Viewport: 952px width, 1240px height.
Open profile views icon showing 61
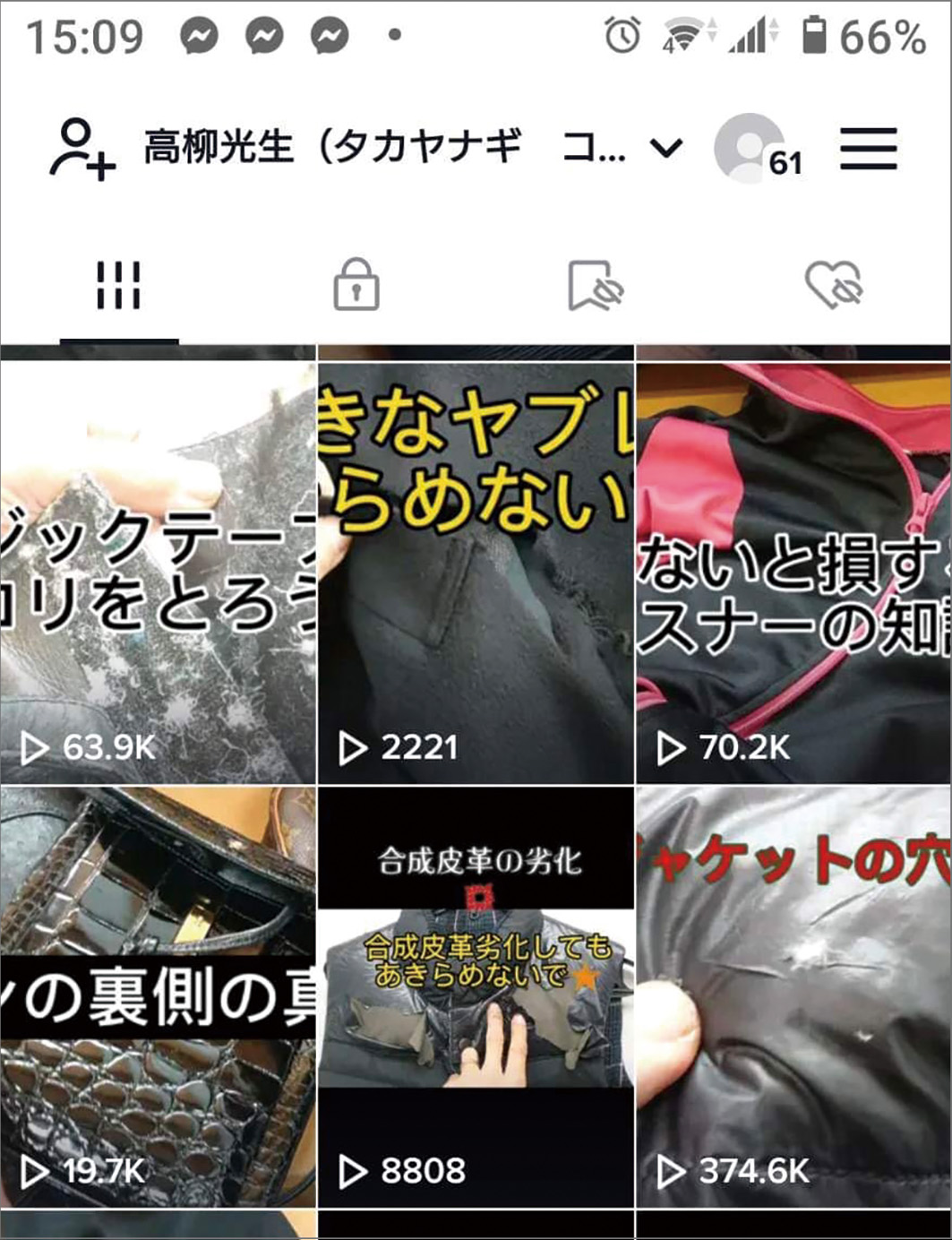pos(755,149)
